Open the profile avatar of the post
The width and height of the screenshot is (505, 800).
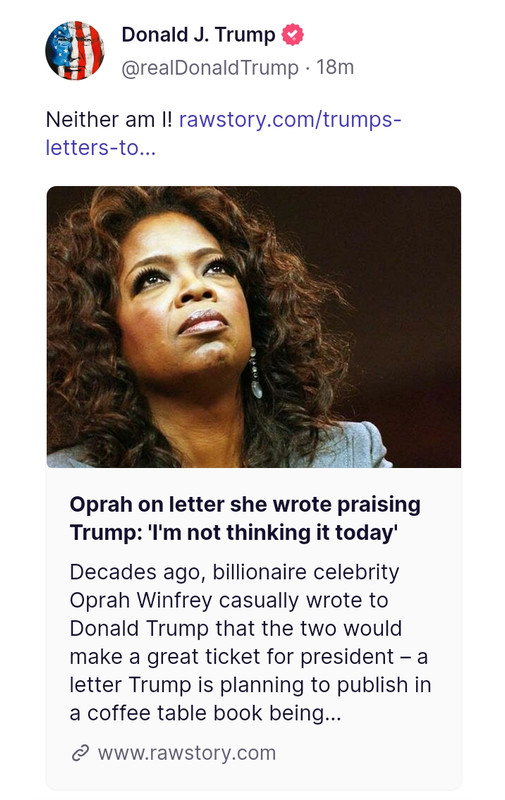pos(74,51)
